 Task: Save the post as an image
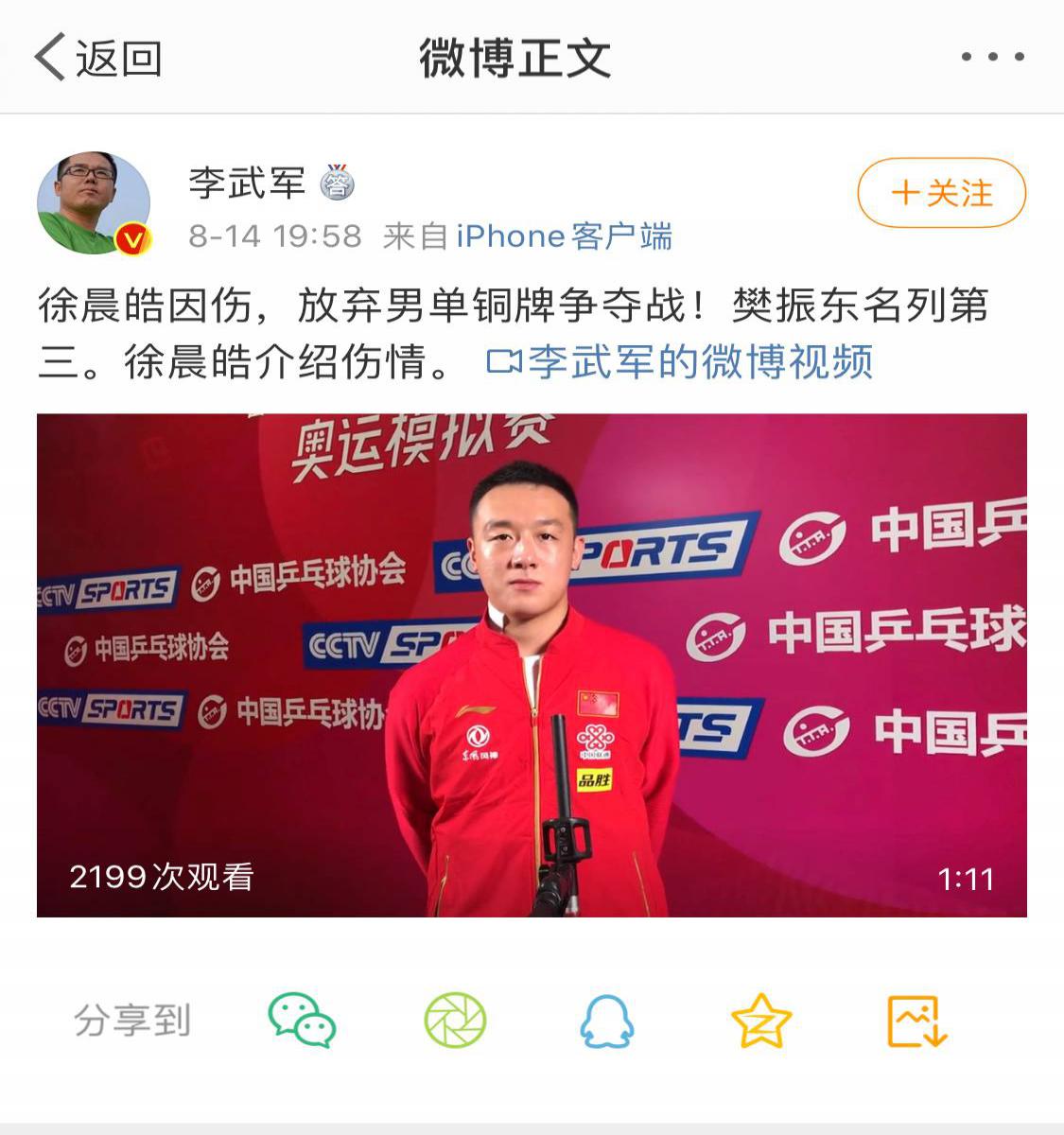point(916,1021)
